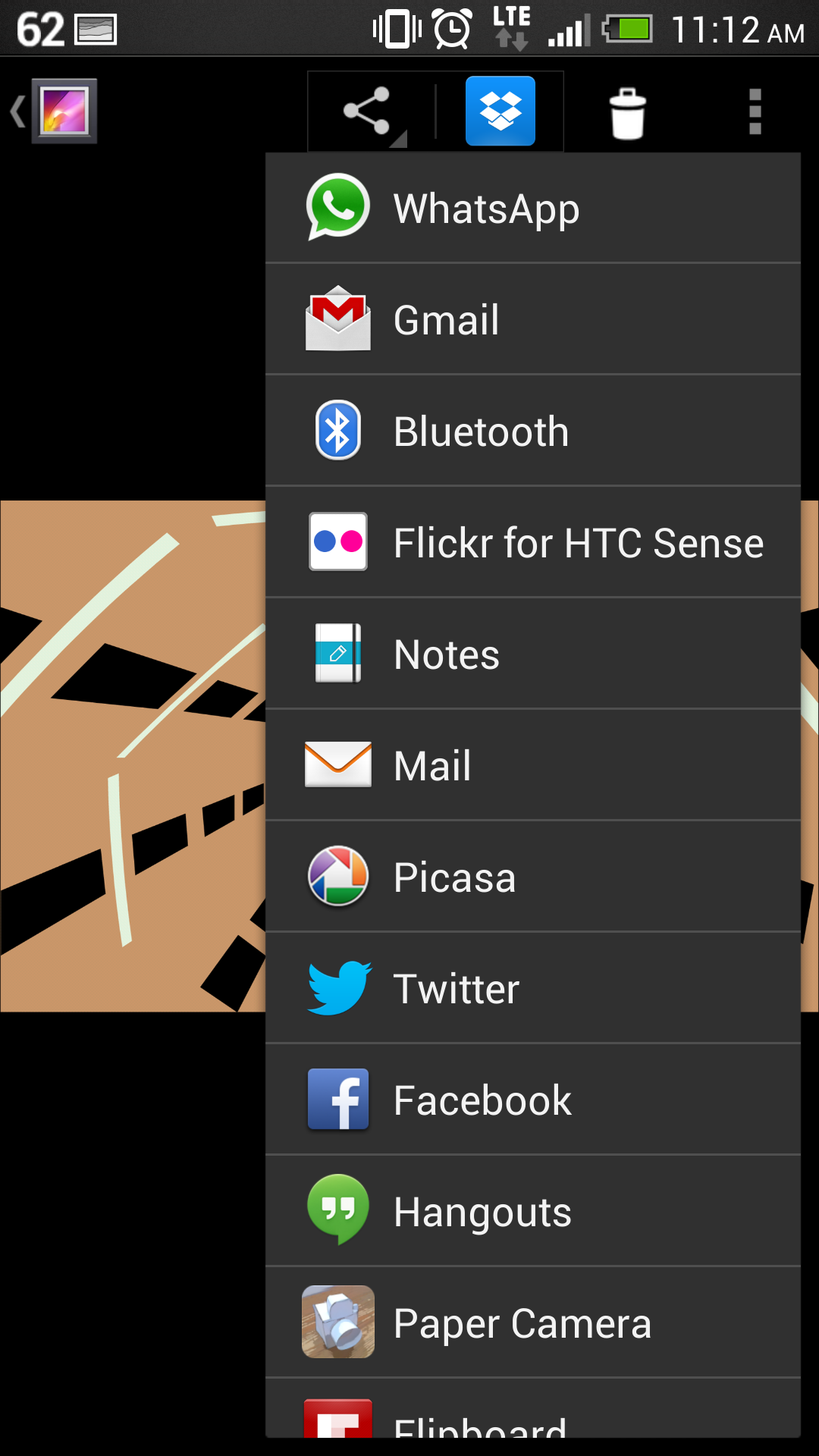The height and width of the screenshot is (1456, 819).
Task: Share the image via WhatsApp
Action: pos(532,209)
